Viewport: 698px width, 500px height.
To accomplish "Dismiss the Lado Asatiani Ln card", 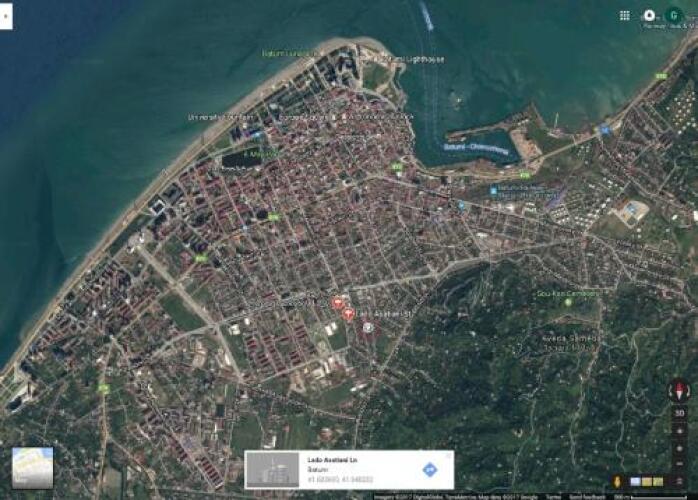I will click(449, 454).
